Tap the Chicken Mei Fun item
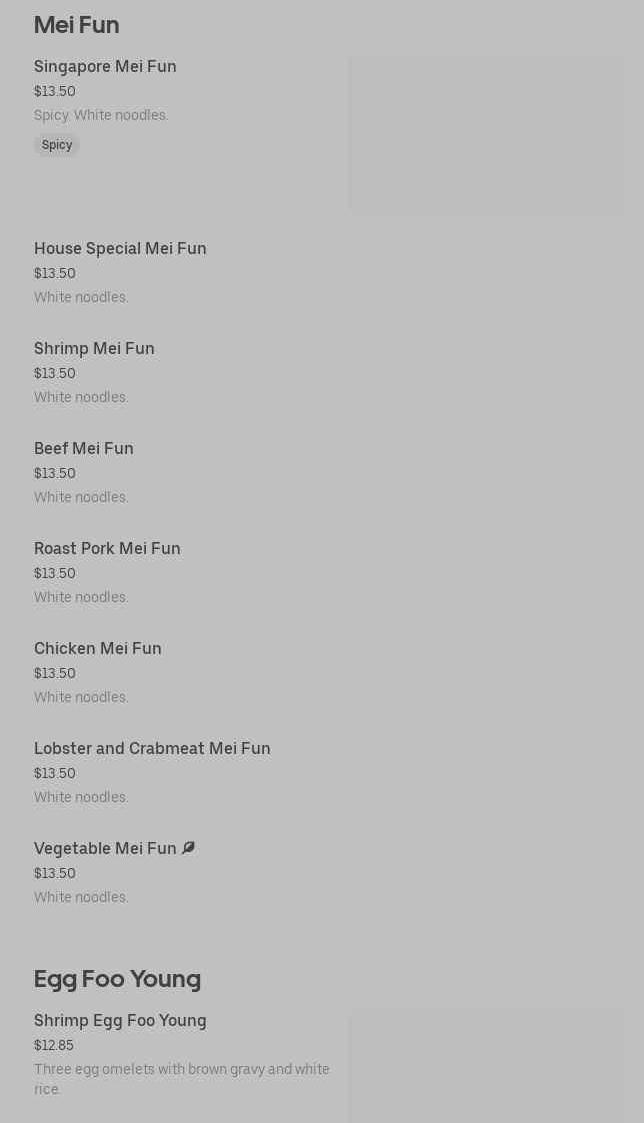The image size is (644, 1123). pos(98,649)
